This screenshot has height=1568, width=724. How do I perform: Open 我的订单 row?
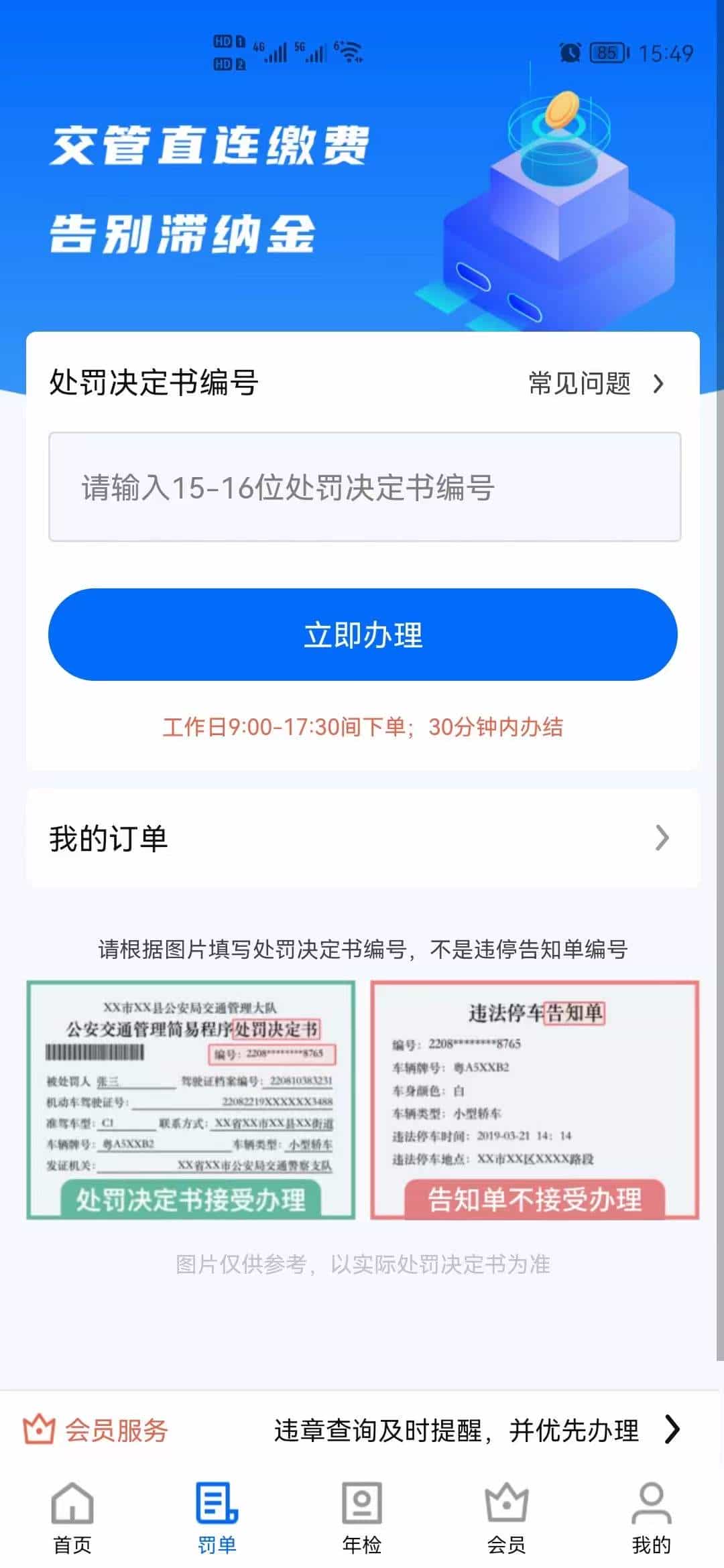click(362, 838)
